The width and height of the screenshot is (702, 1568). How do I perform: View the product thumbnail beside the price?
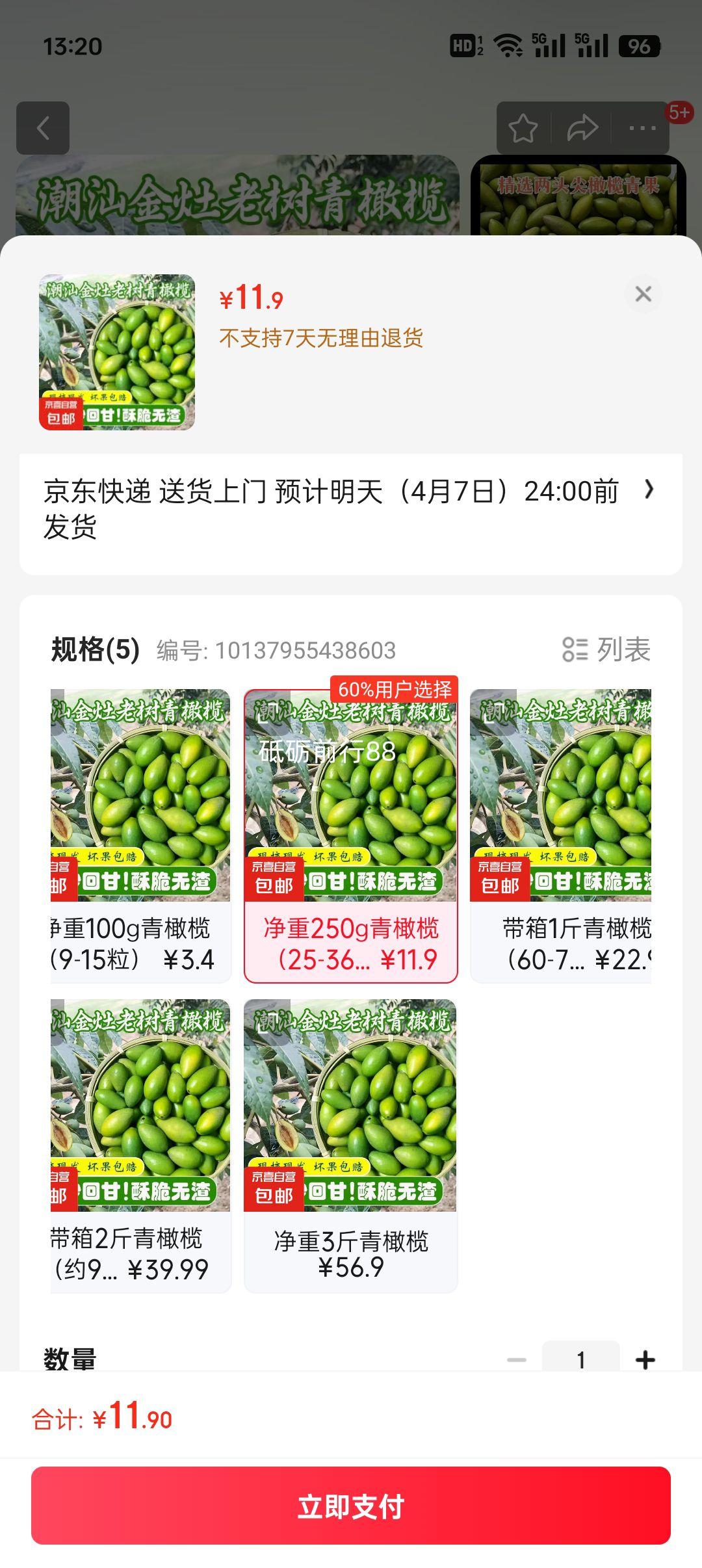pos(117,352)
